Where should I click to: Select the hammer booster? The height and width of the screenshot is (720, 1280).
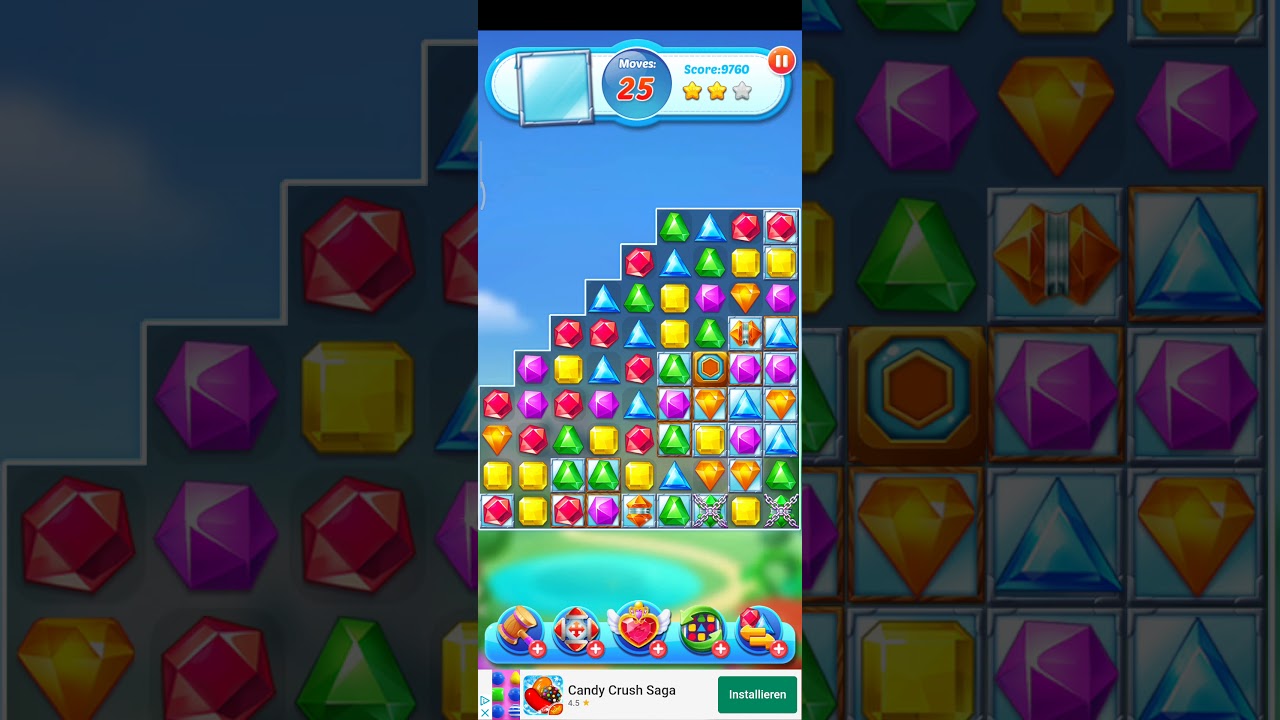tap(518, 629)
